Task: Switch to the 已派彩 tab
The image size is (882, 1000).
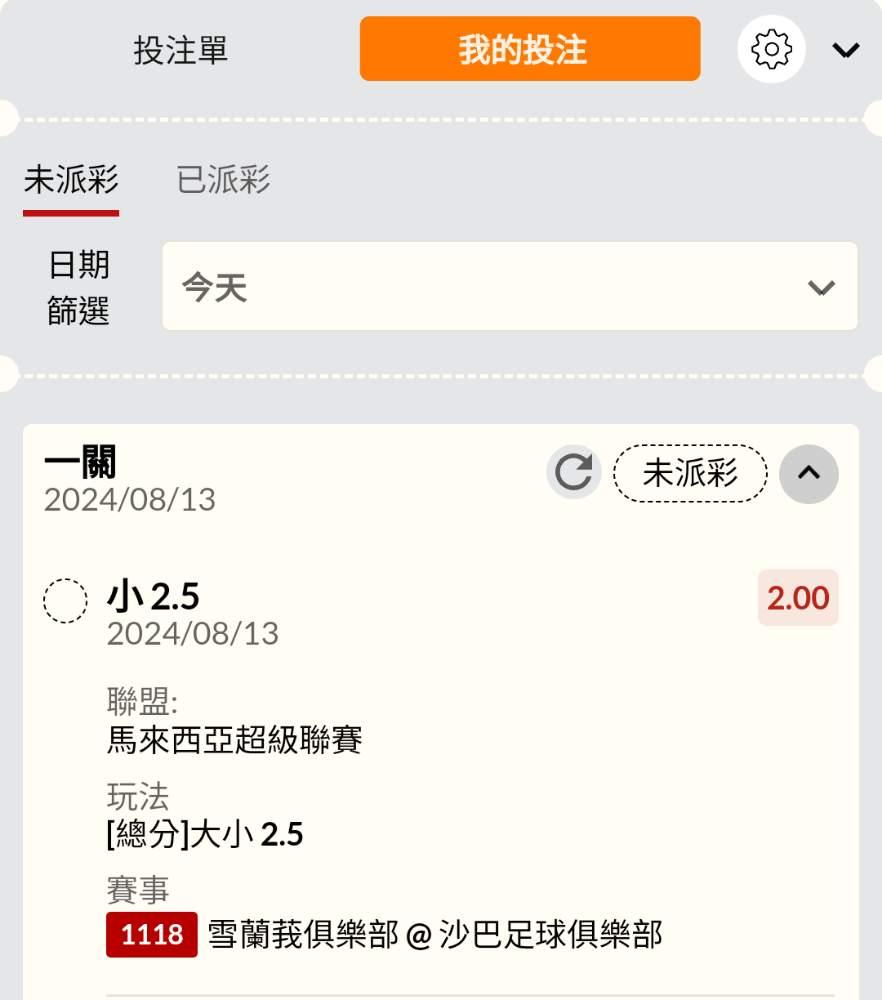Action: tap(224, 179)
